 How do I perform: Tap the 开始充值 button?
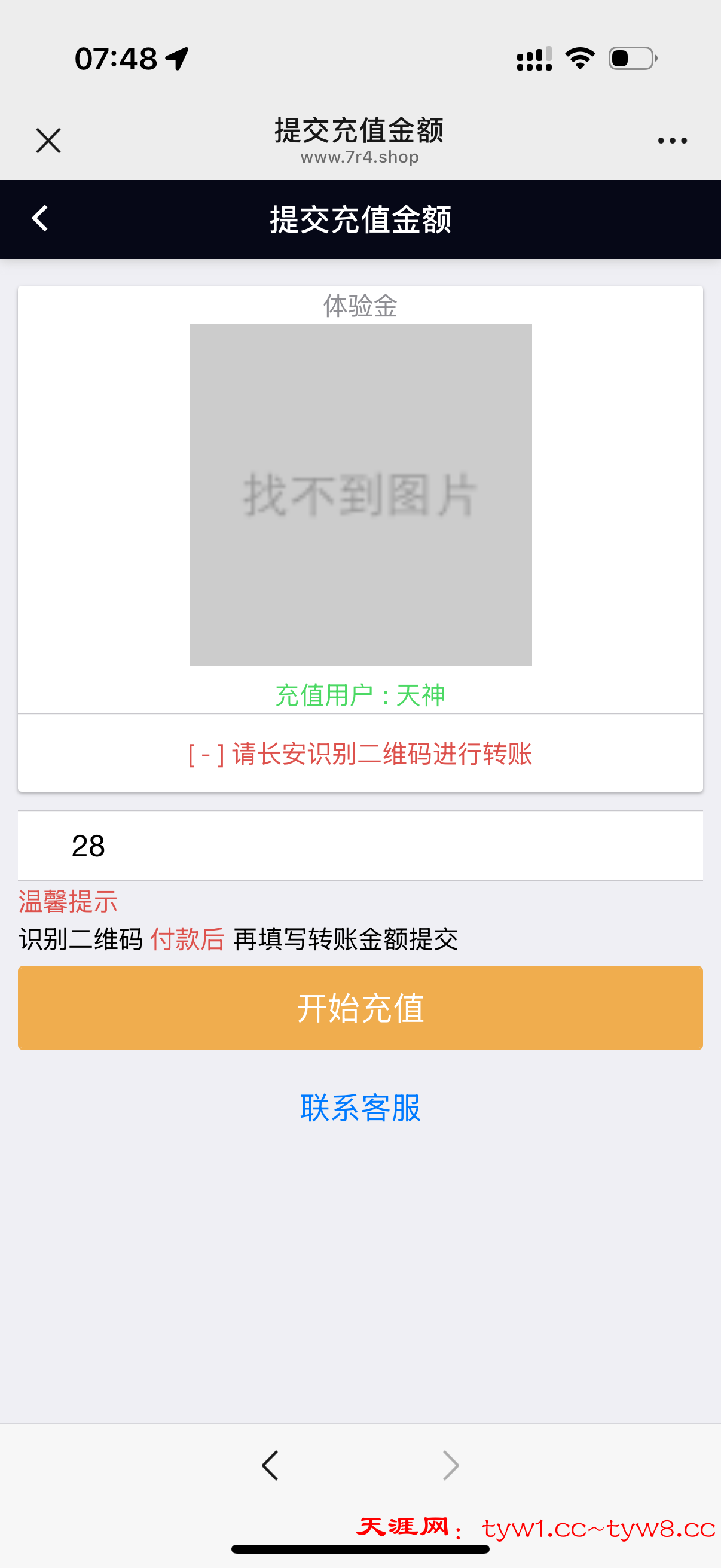click(x=360, y=1008)
